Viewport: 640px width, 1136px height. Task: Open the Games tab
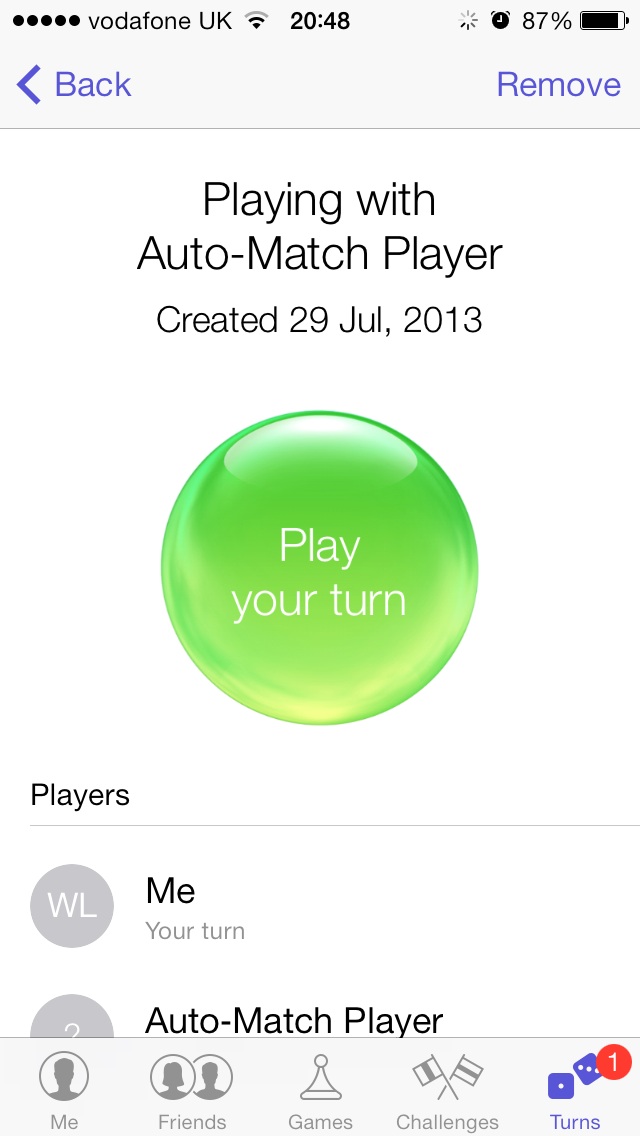coord(320,1090)
